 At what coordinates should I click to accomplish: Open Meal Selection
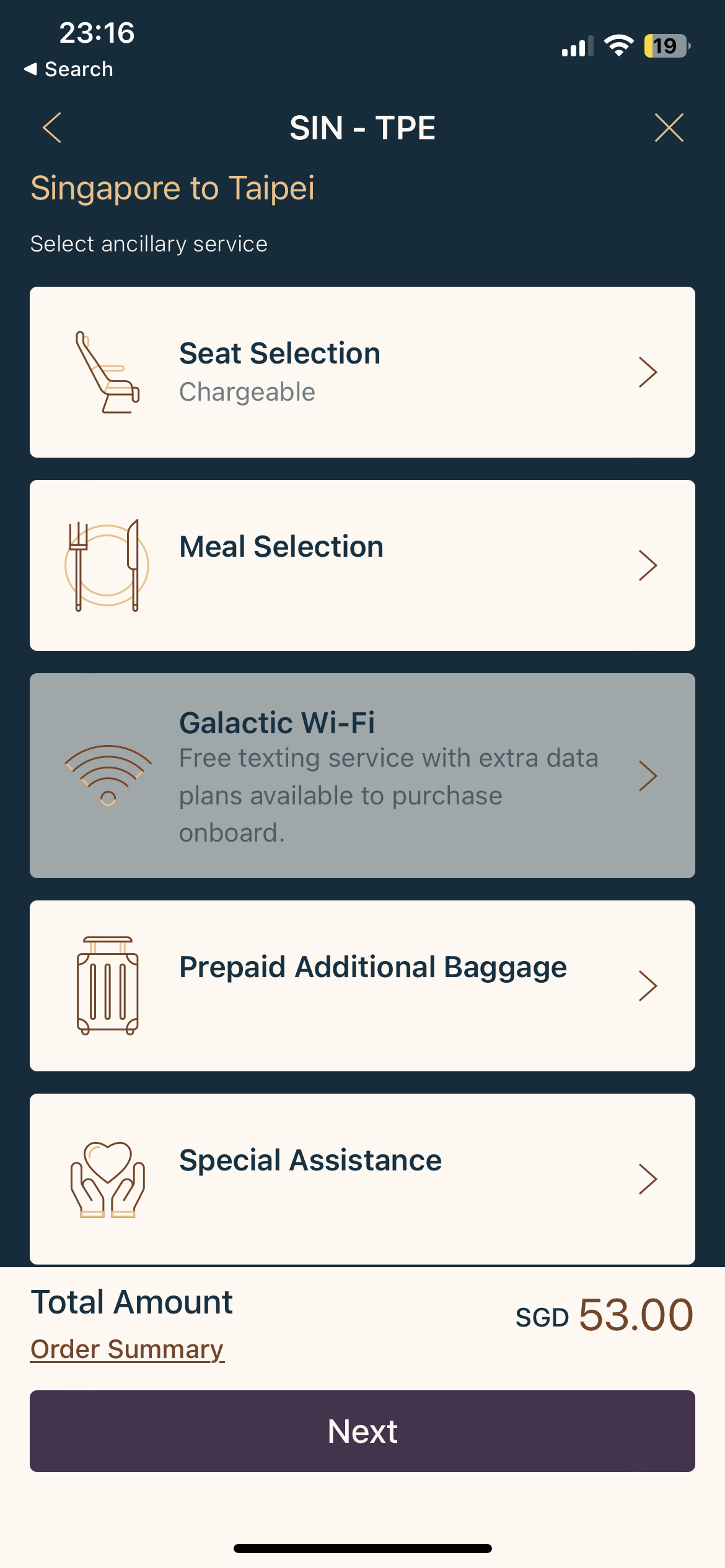[x=362, y=565]
